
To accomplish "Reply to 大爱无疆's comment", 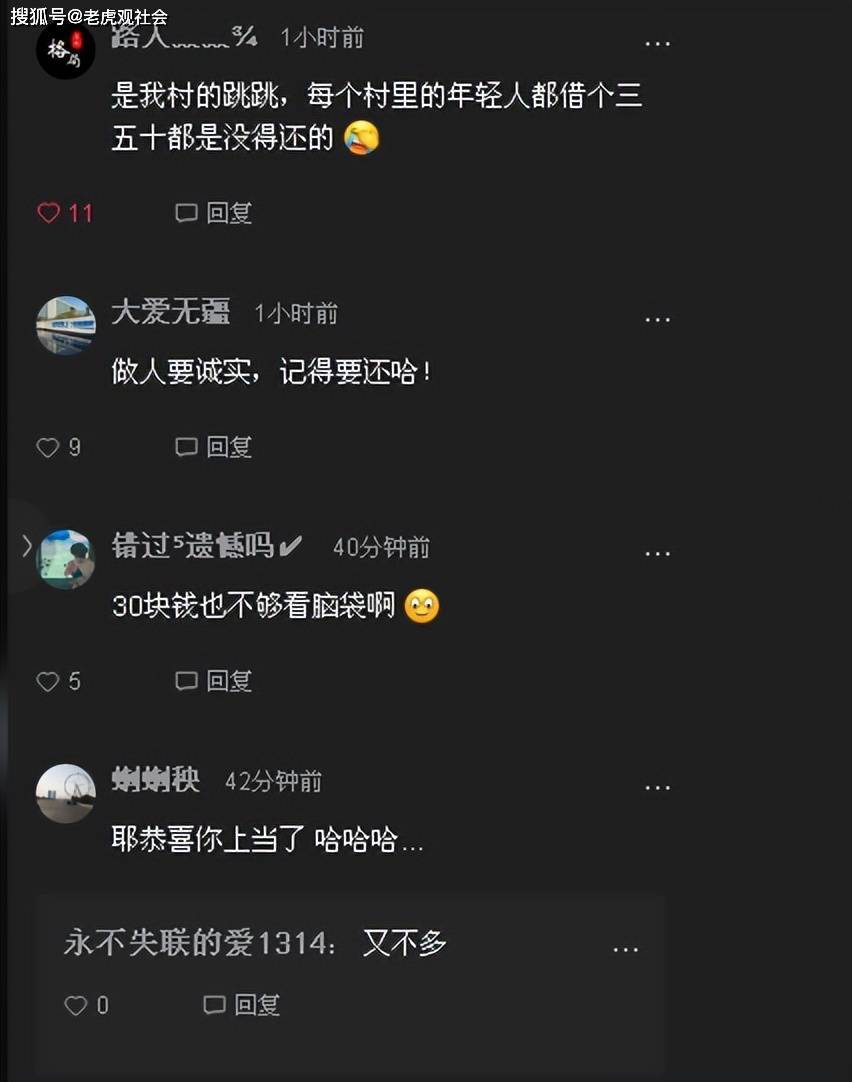I will tap(214, 447).
